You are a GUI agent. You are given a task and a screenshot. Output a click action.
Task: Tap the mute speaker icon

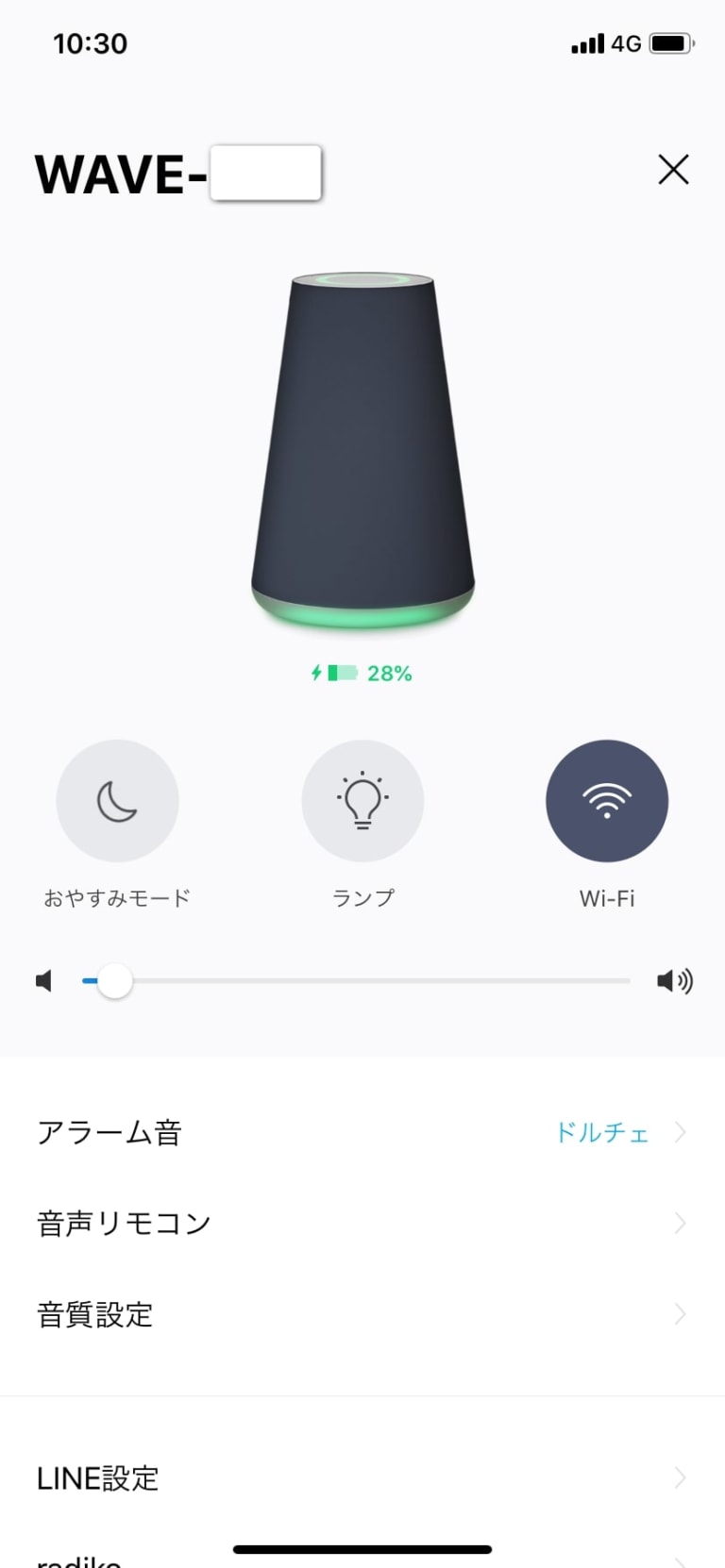[x=43, y=980]
